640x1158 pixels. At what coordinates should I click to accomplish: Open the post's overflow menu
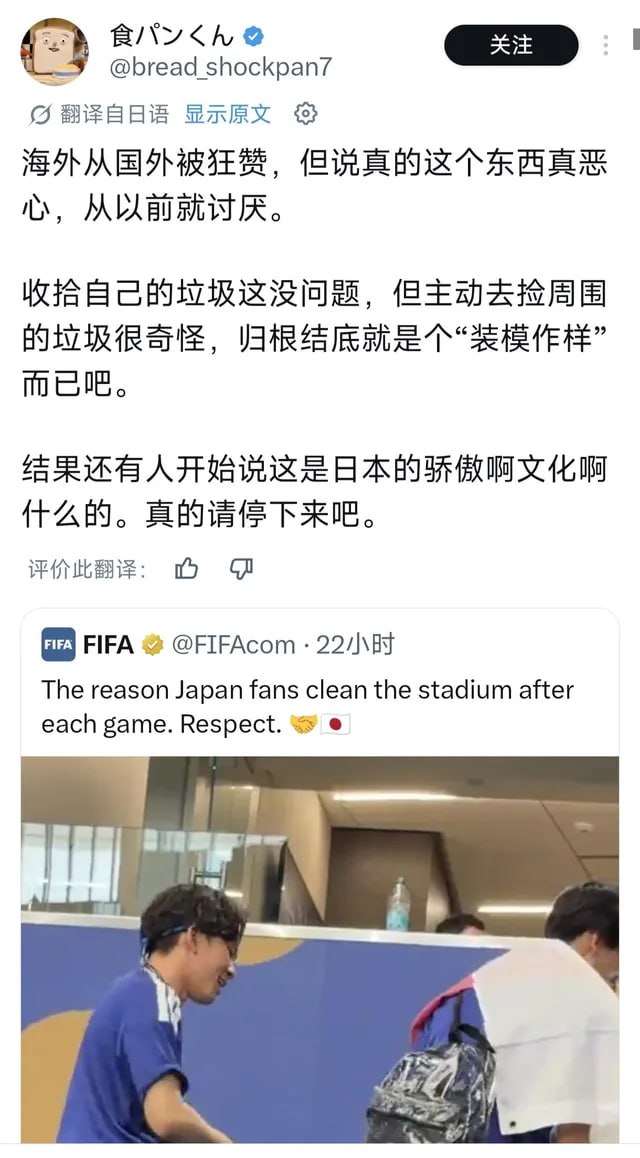[605, 45]
